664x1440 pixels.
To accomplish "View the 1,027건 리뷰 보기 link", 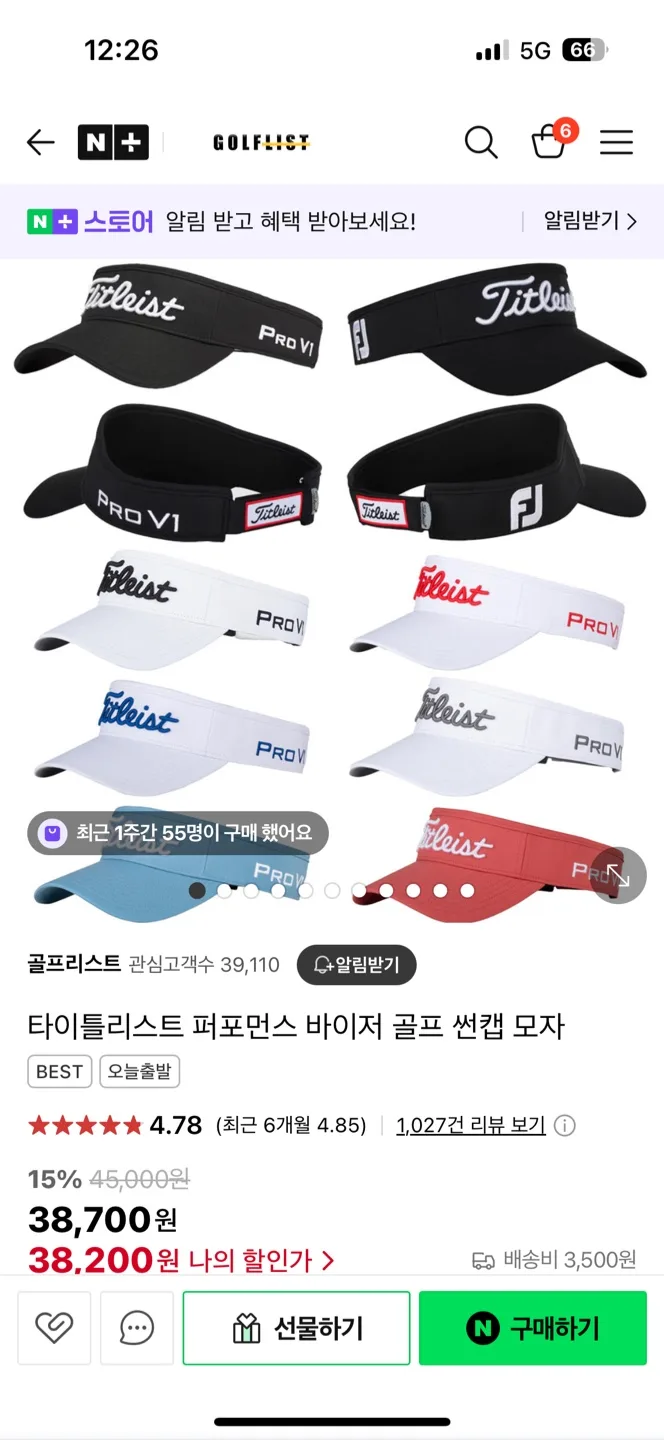I will (470, 1125).
